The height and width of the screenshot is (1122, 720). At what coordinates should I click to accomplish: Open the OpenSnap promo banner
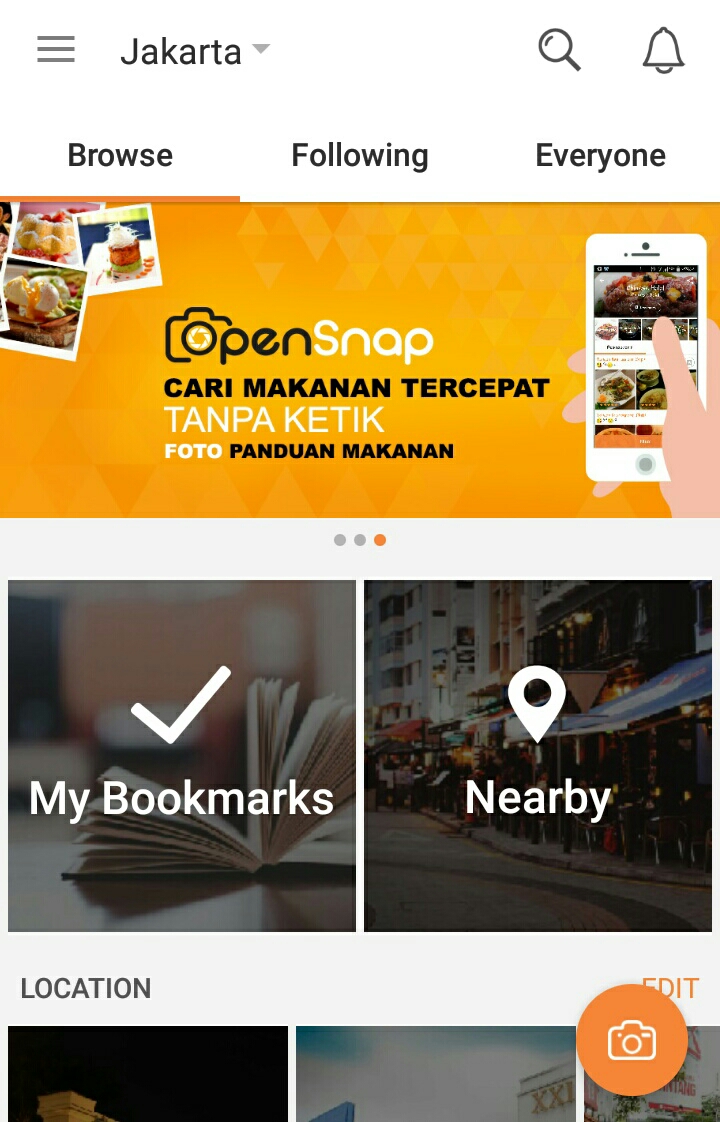tap(360, 360)
